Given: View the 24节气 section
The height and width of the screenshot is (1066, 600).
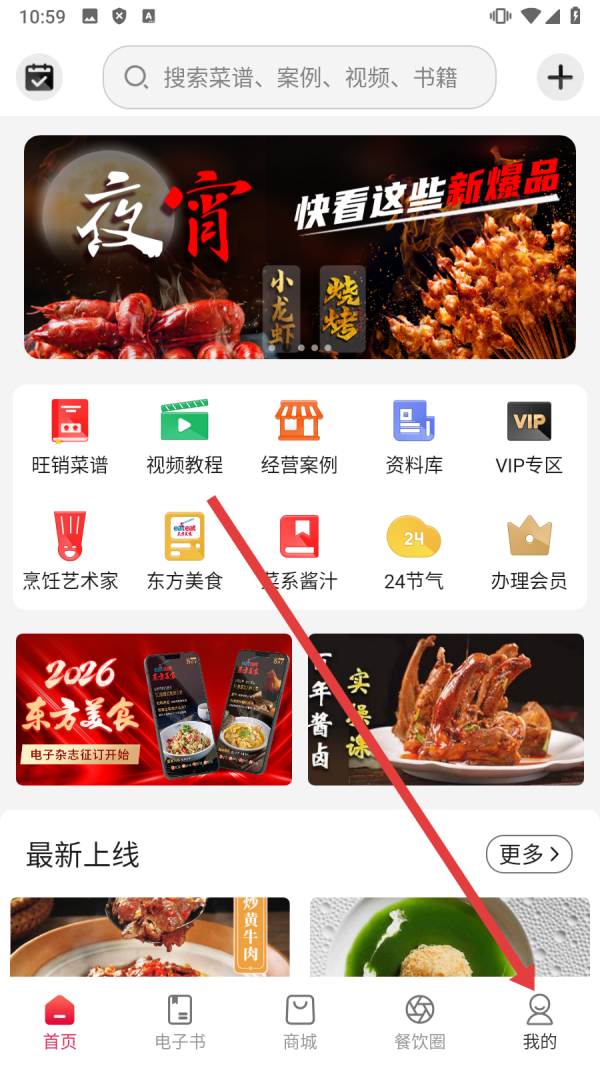Looking at the screenshot, I should [414, 552].
